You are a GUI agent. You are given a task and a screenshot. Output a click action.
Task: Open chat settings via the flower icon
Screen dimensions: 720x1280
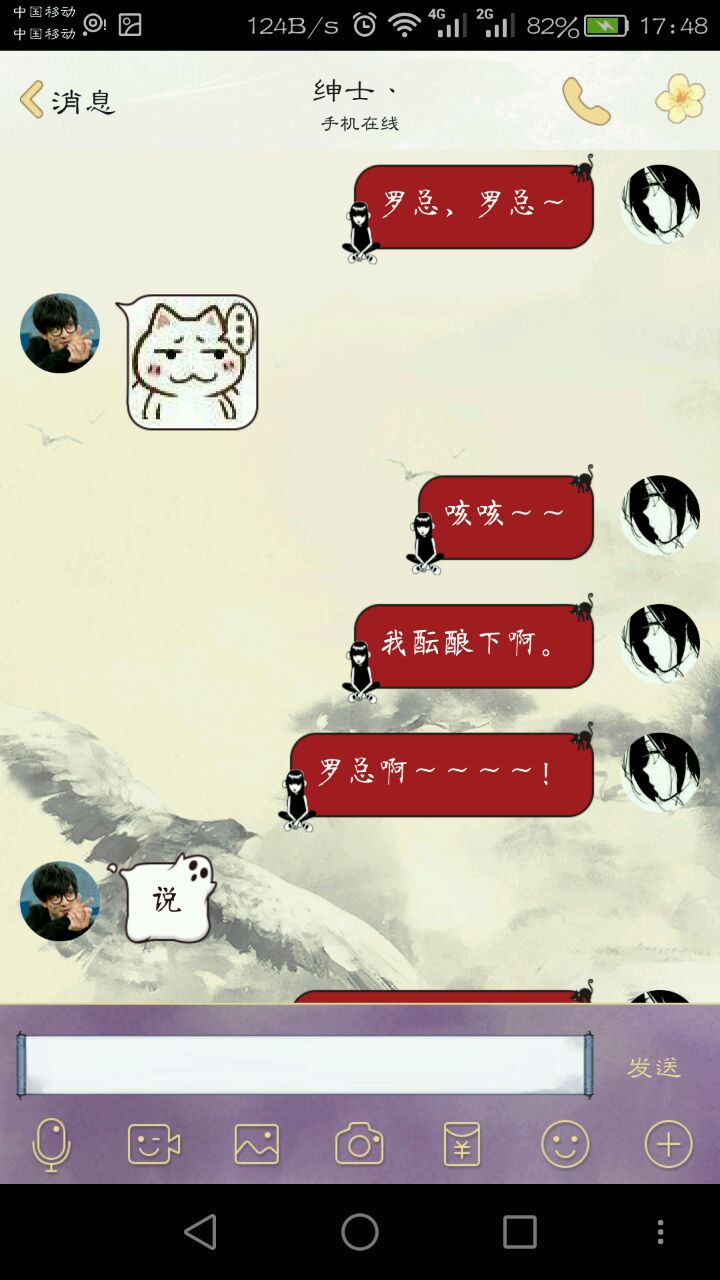680,99
